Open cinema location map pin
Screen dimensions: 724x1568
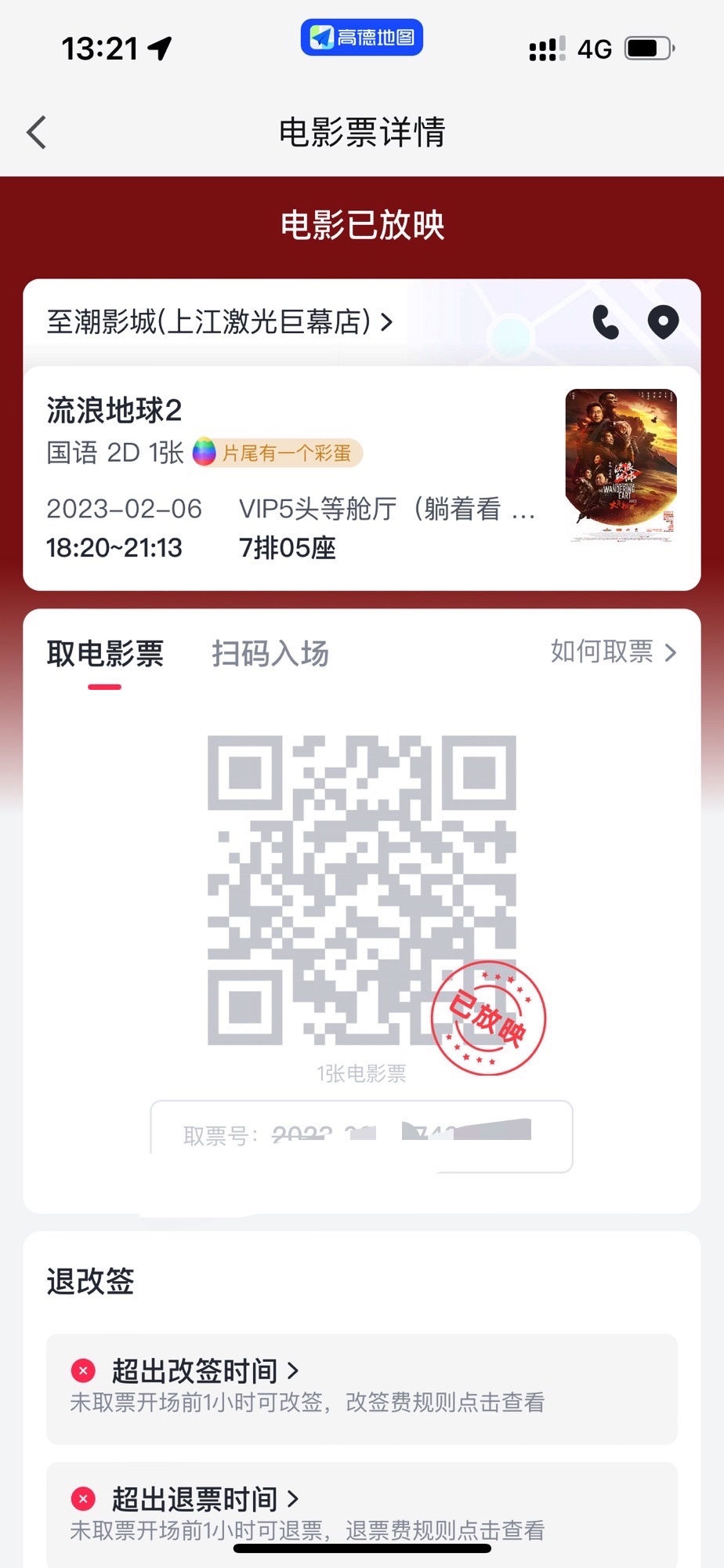(663, 321)
